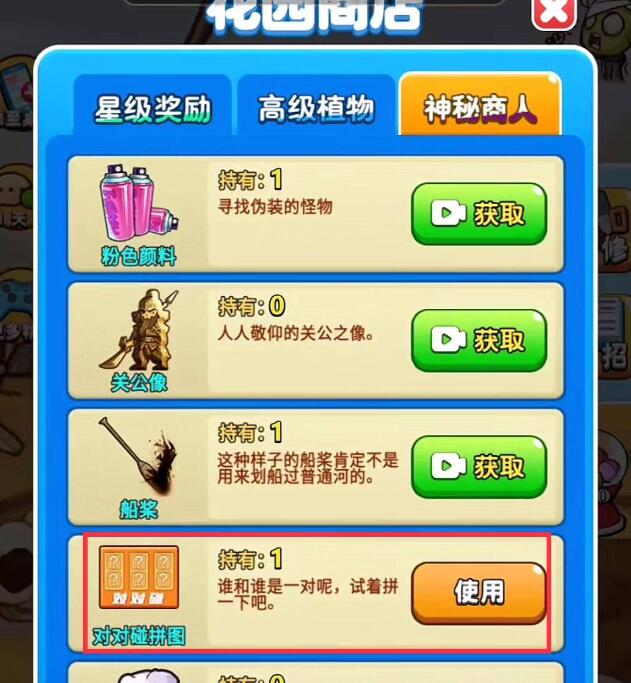The height and width of the screenshot is (683, 631).
Task: Tap 获取 for 粉色颜料
Action: [479, 214]
